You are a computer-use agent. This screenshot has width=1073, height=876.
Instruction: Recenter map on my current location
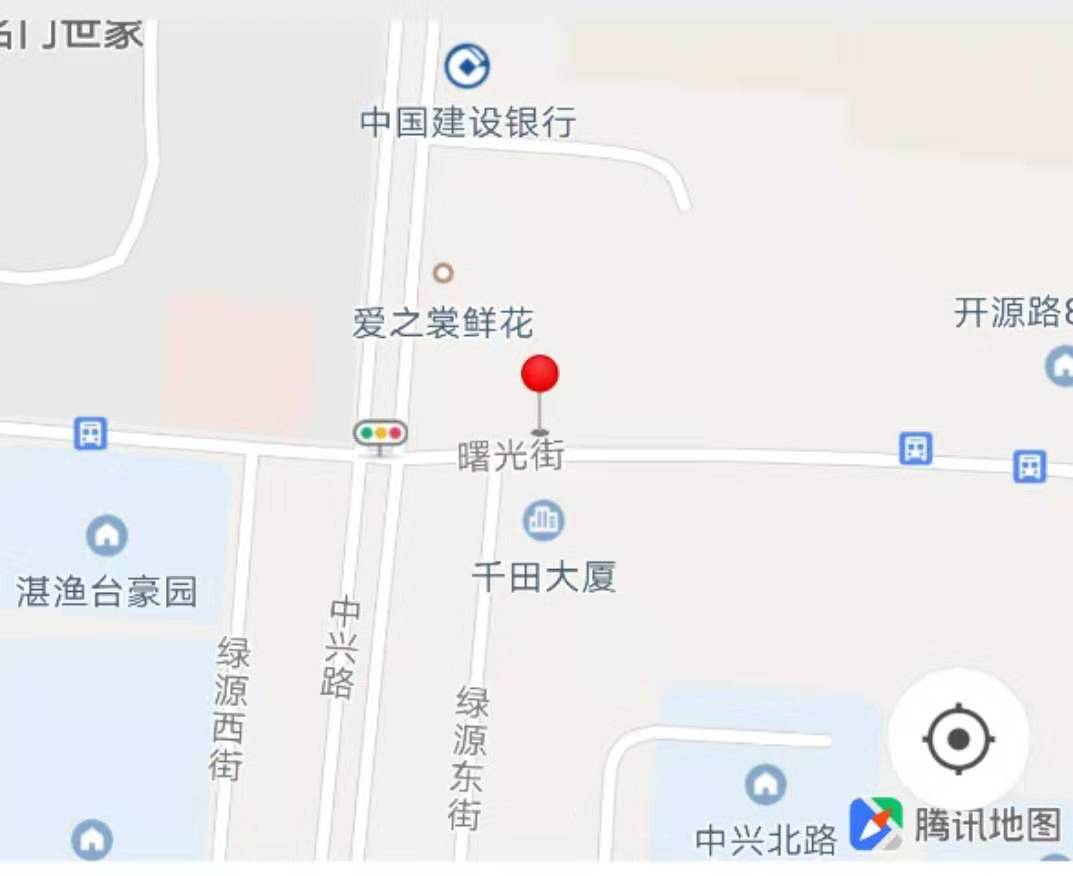[x=958, y=740]
